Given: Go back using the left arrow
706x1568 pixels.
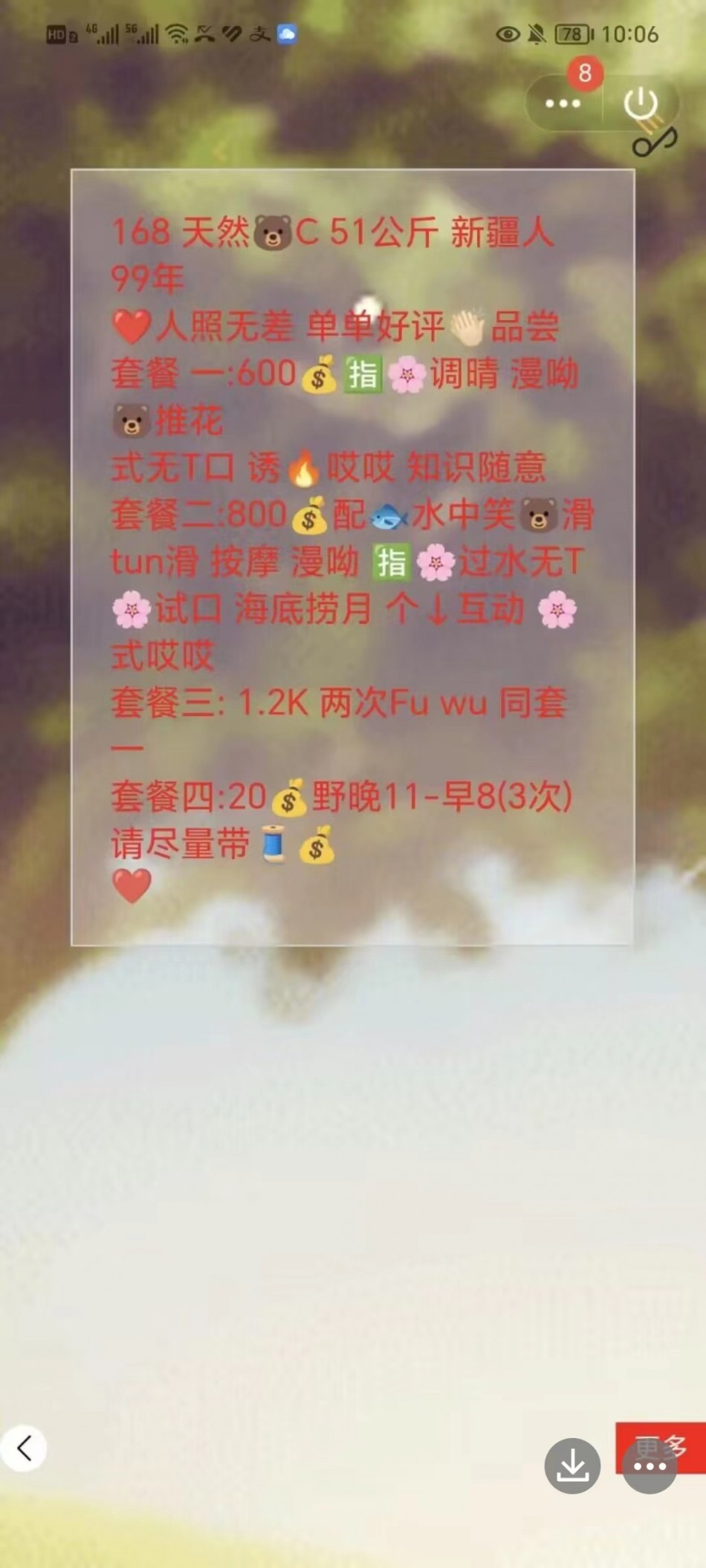Looking at the screenshot, I should (x=24, y=1448).
